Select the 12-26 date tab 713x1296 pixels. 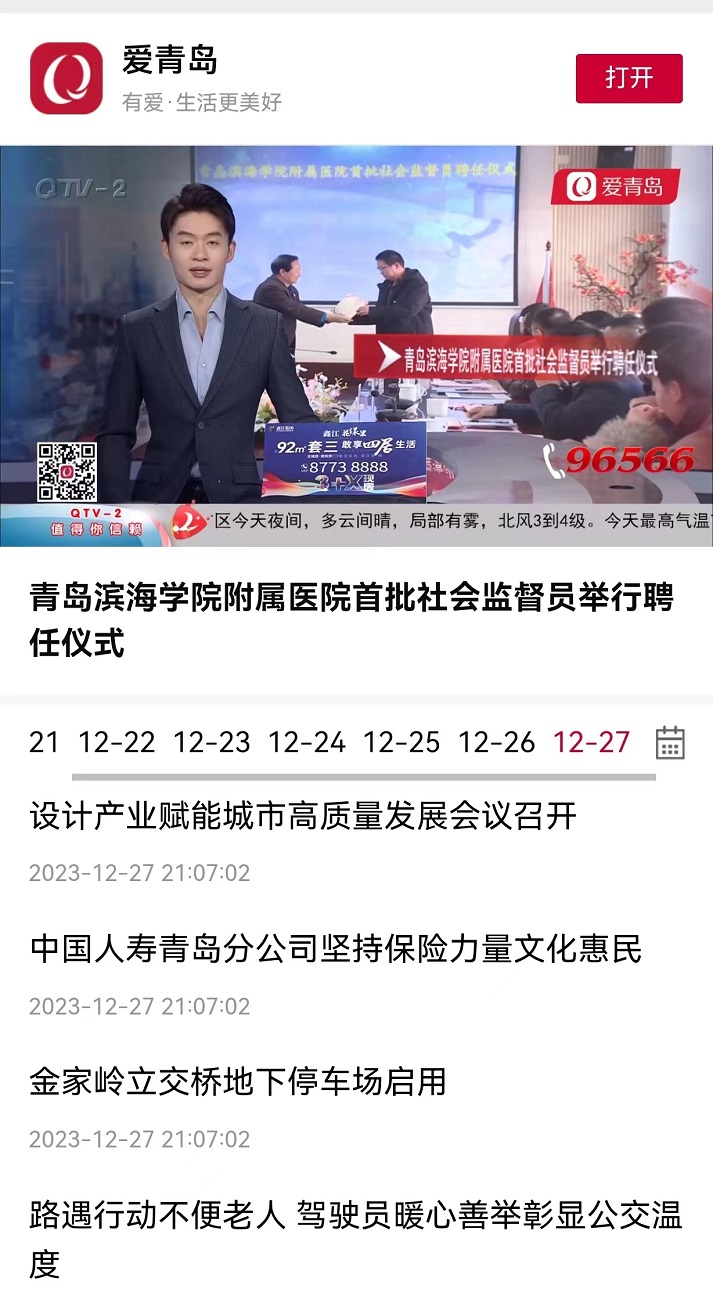(496, 742)
